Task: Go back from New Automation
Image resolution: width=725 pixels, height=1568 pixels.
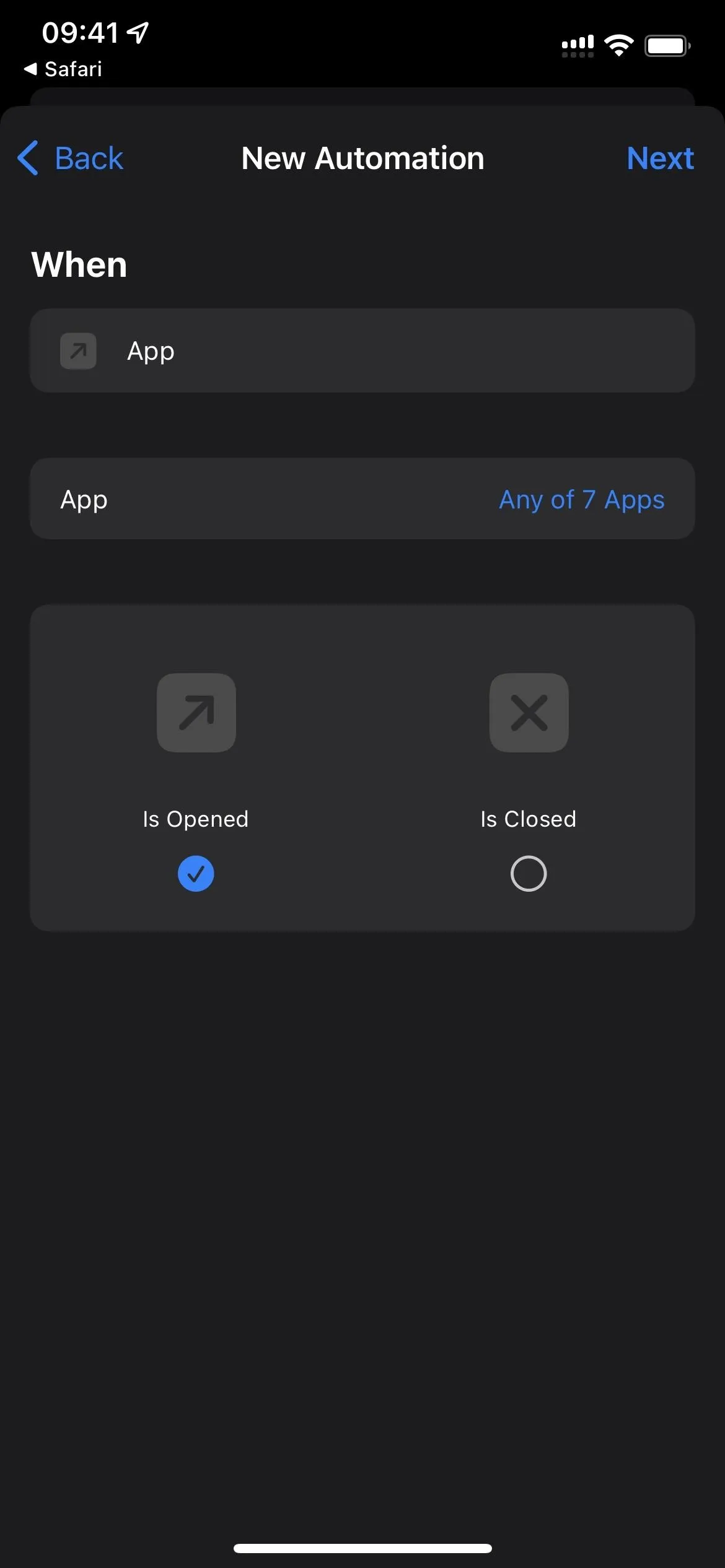Action: [x=70, y=158]
